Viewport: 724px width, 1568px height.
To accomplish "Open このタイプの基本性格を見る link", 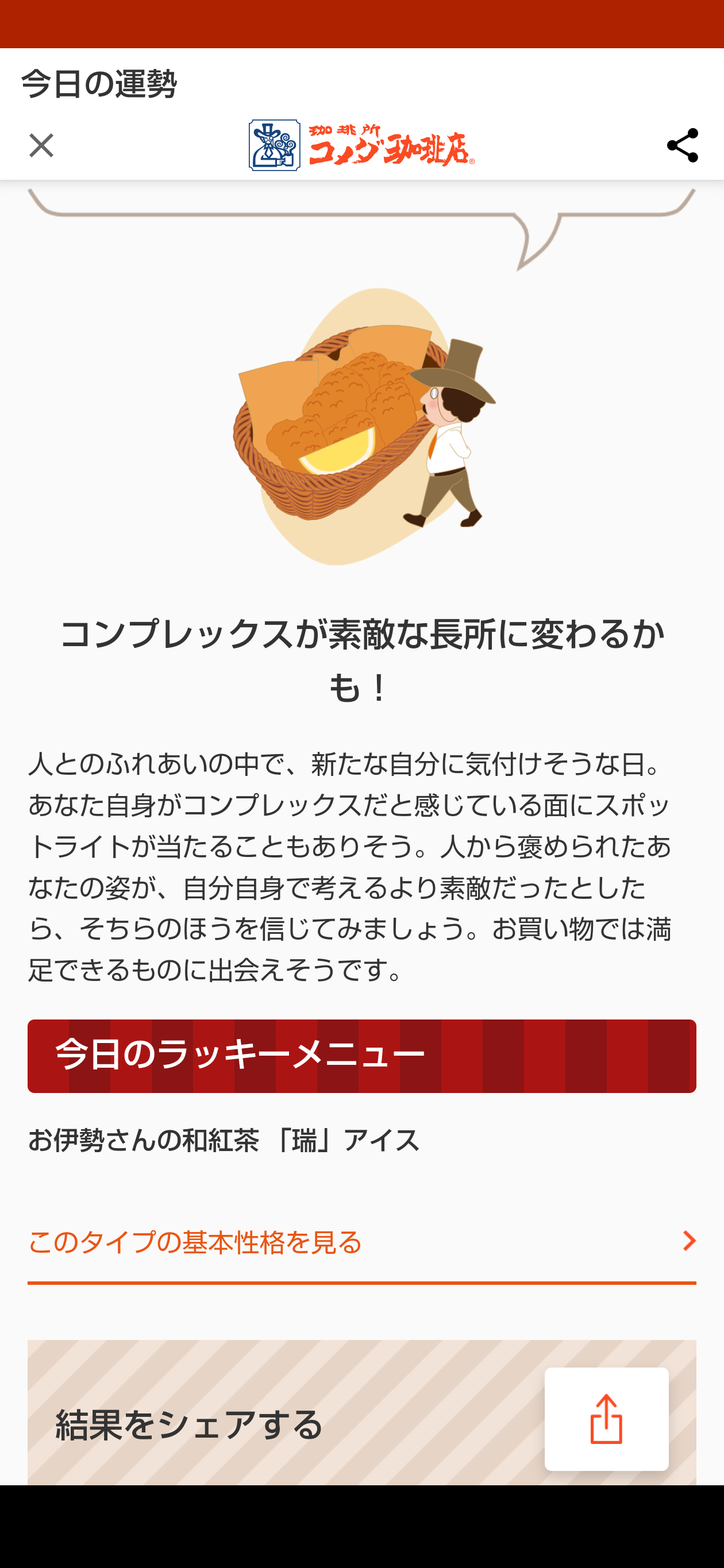I will (361, 1242).
